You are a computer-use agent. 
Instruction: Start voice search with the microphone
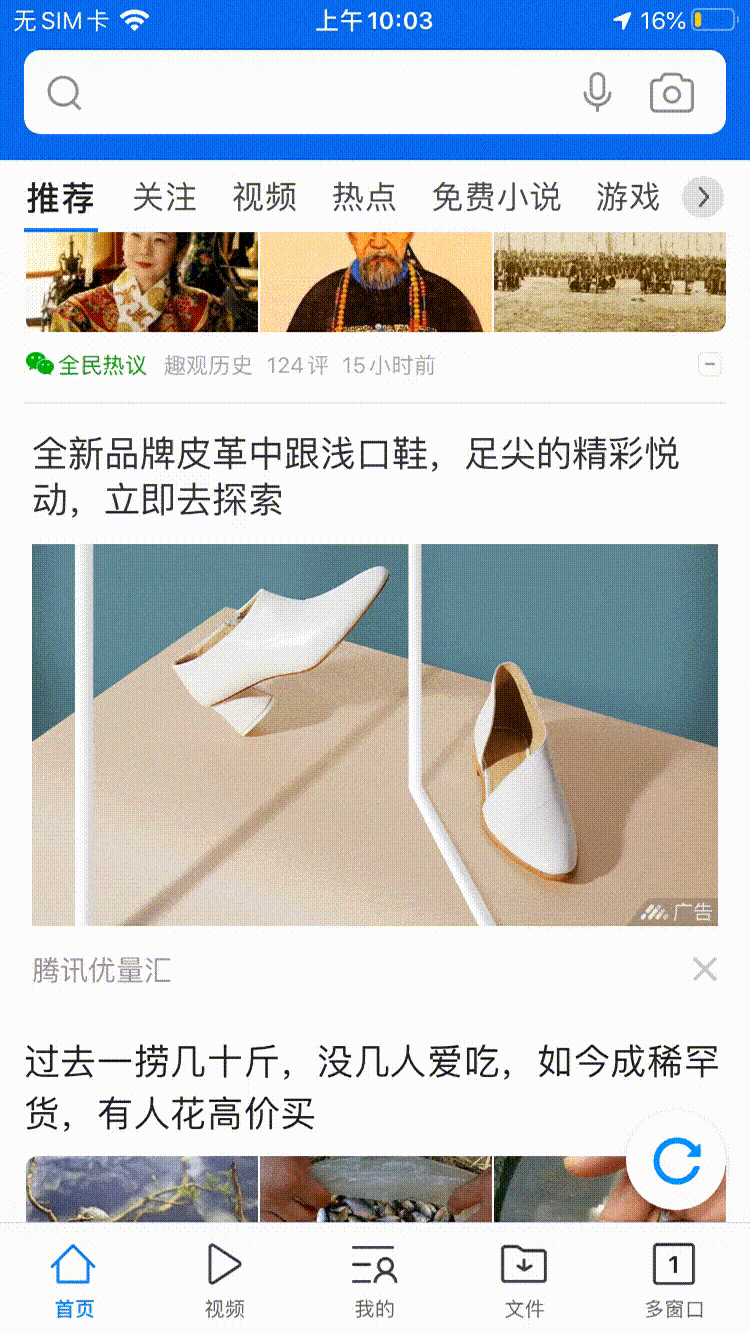597,93
